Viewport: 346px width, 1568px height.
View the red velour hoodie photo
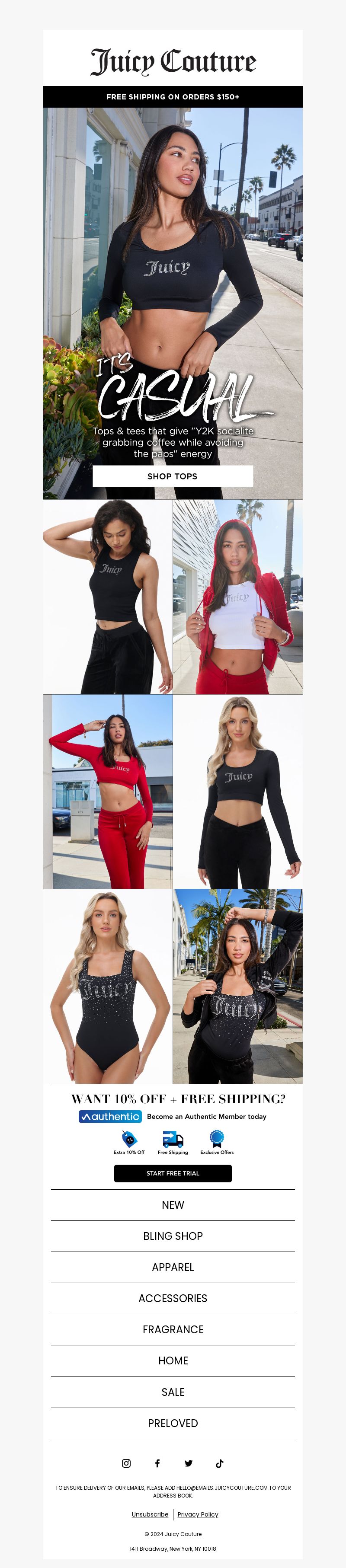pos(237,597)
